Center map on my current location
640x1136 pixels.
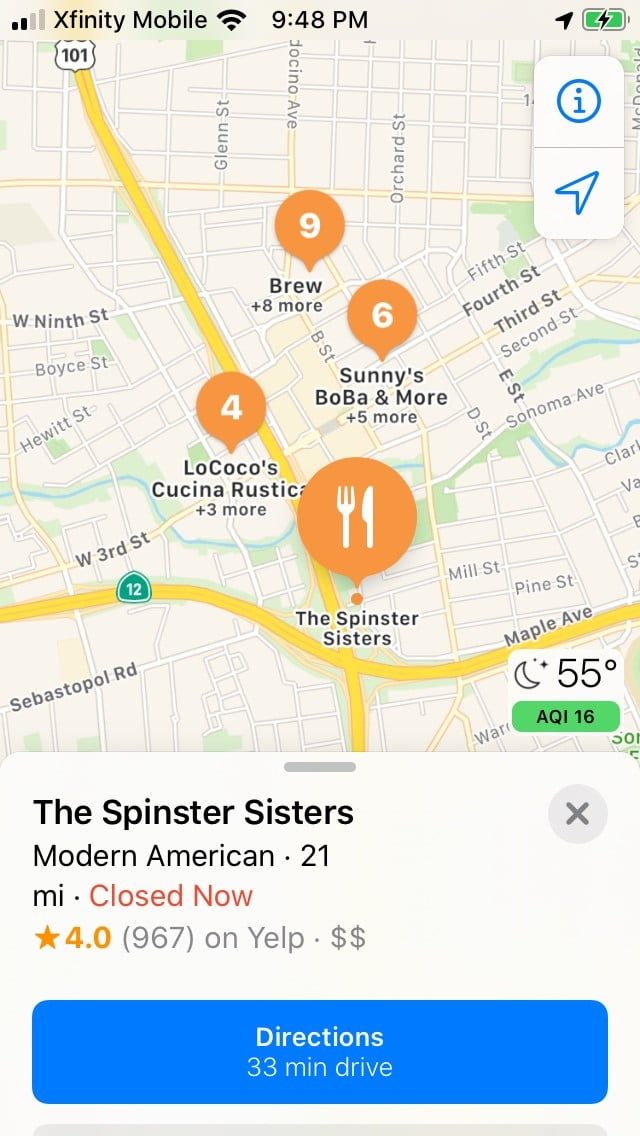(578, 191)
